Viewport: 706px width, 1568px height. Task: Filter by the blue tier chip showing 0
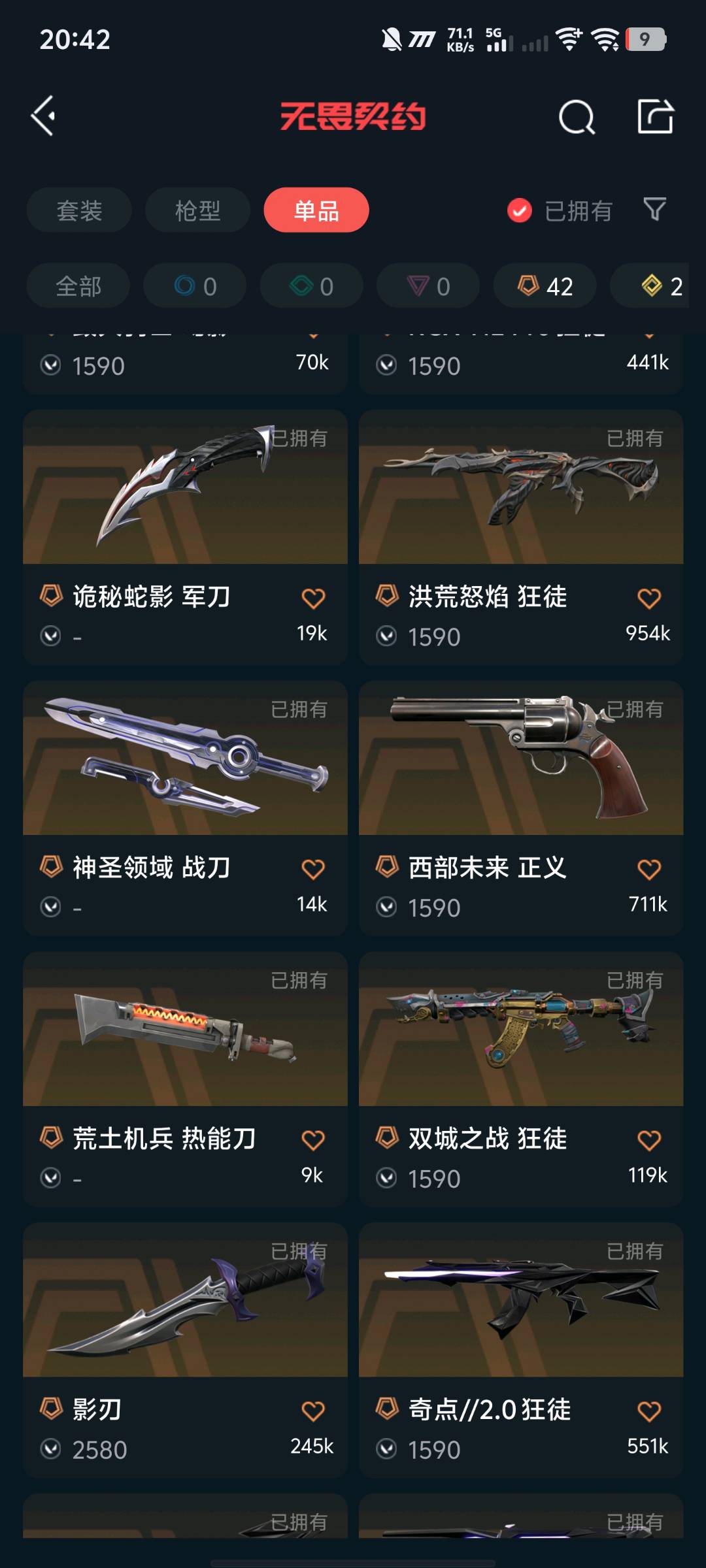[x=195, y=286]
